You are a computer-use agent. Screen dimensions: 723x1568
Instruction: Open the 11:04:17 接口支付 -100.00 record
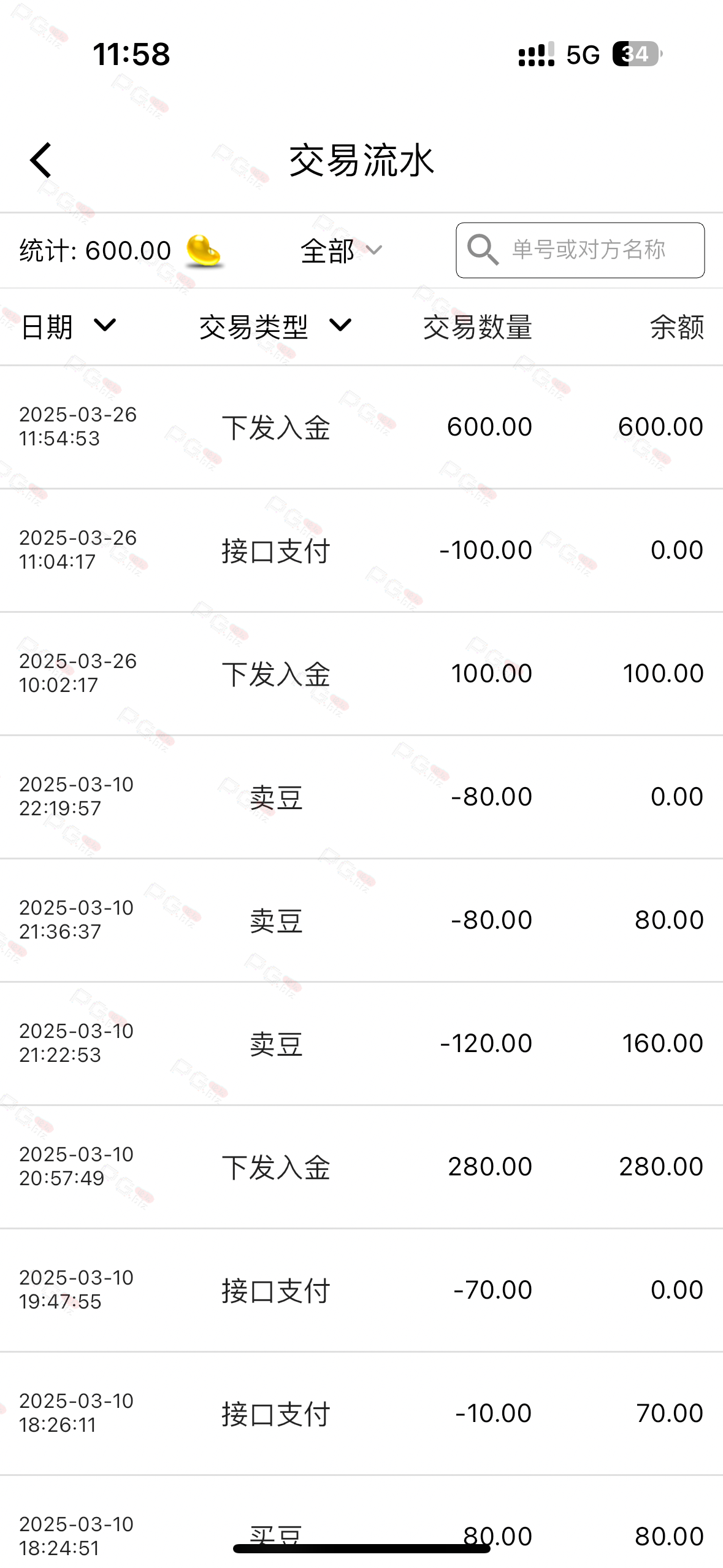(x=361, y=550)
